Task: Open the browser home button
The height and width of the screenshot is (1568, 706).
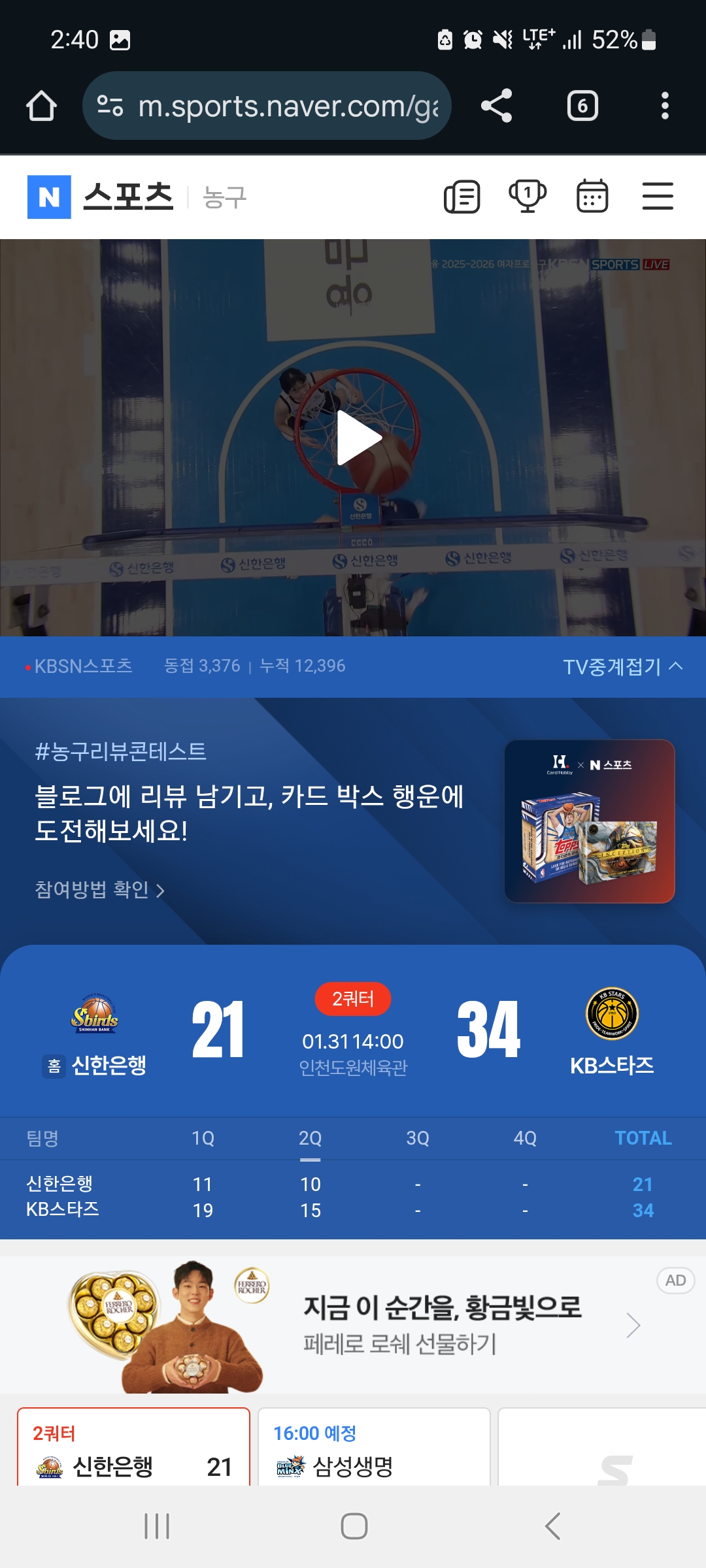Action: click(41, 106)
